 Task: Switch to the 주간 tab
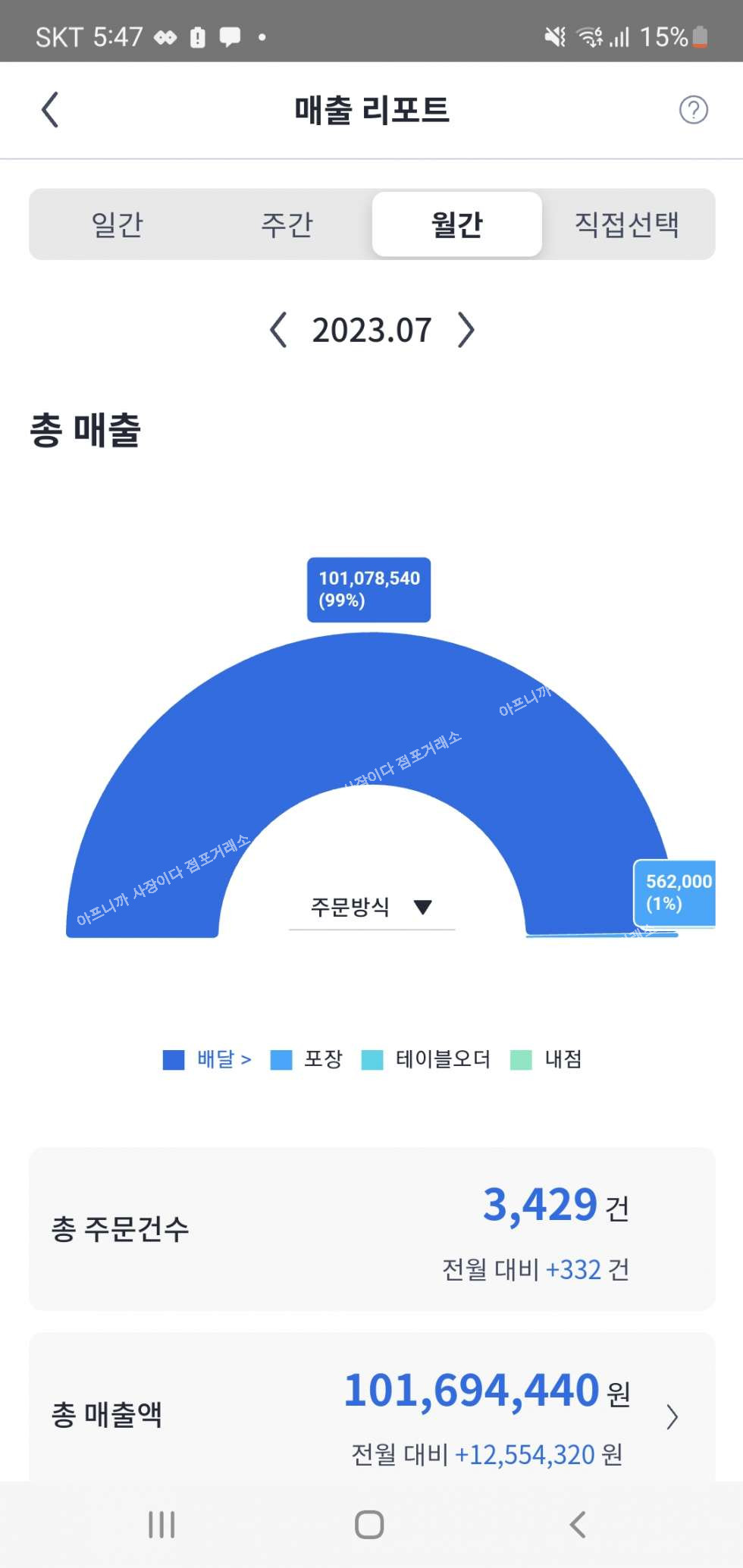coord(287,224)
